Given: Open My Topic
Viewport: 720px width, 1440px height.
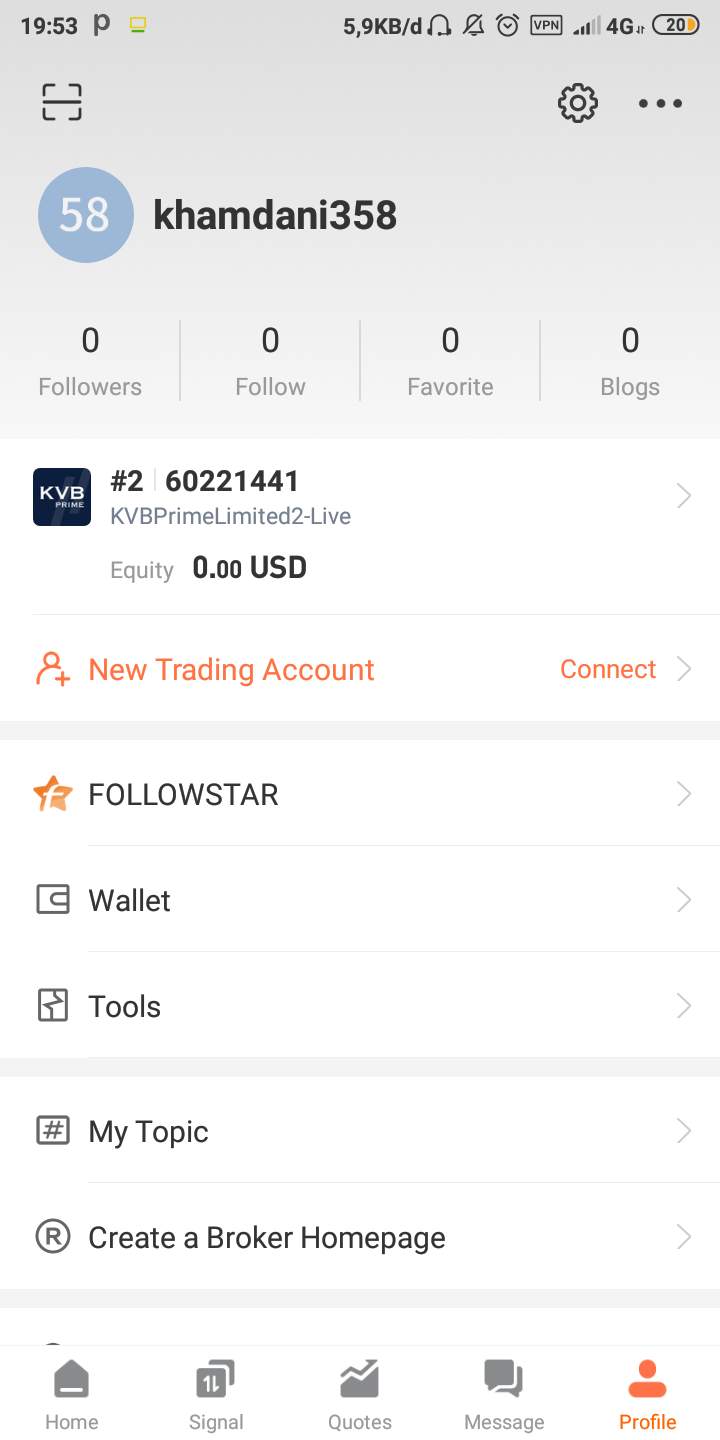Looking at the screenshot, I should pyautogui.click(x=360, y=1131).
